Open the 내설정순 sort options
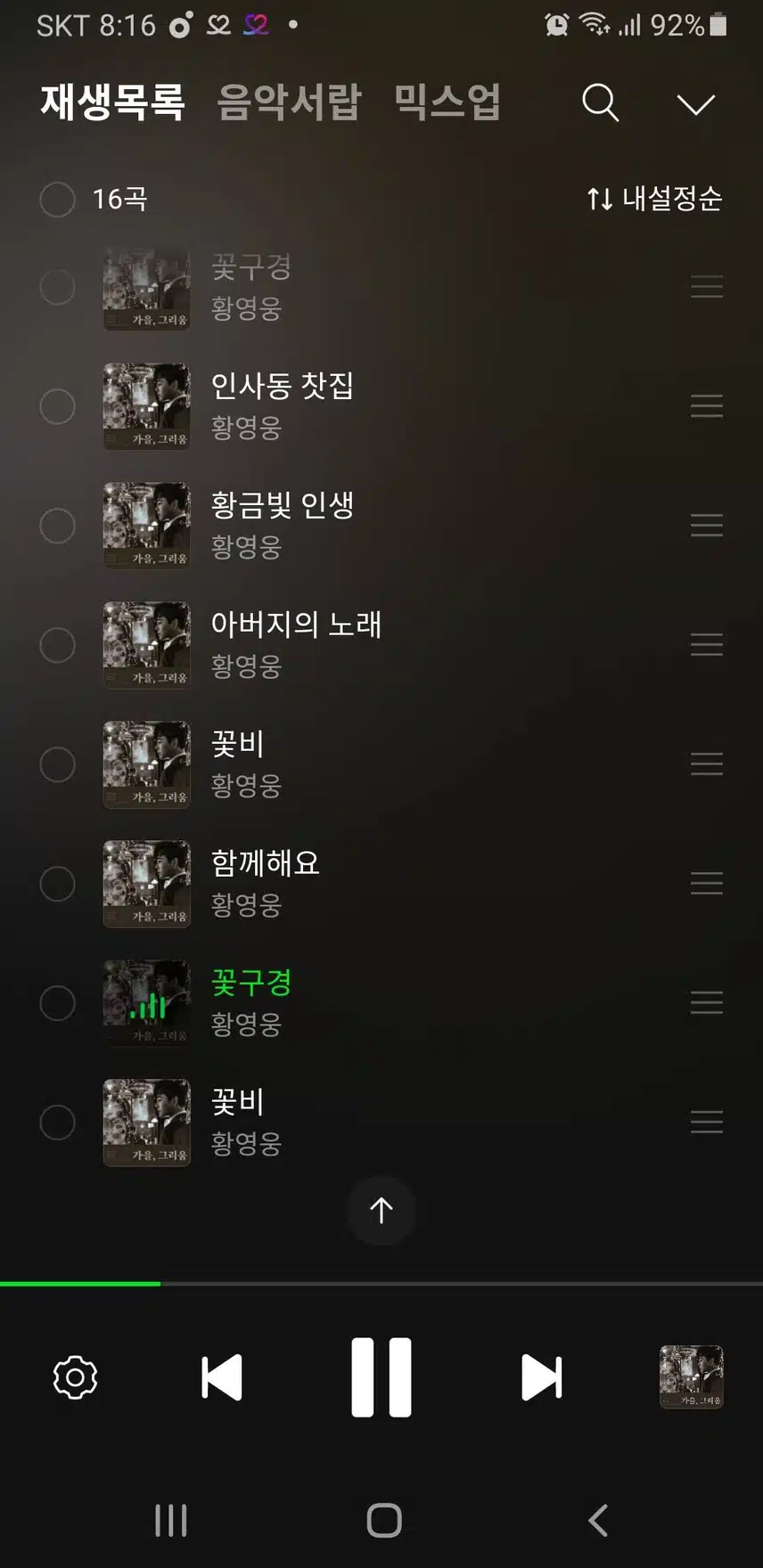 pos(654,199)
